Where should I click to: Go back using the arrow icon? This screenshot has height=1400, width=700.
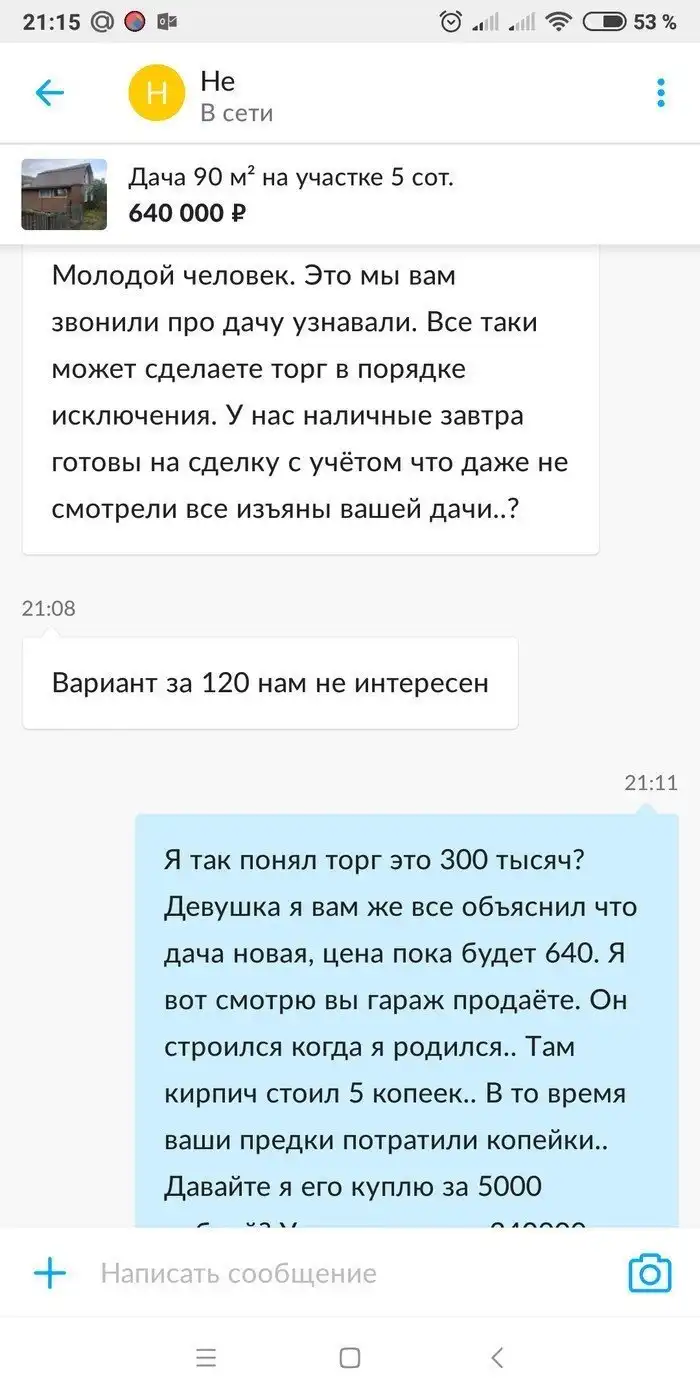coord(49,94)
